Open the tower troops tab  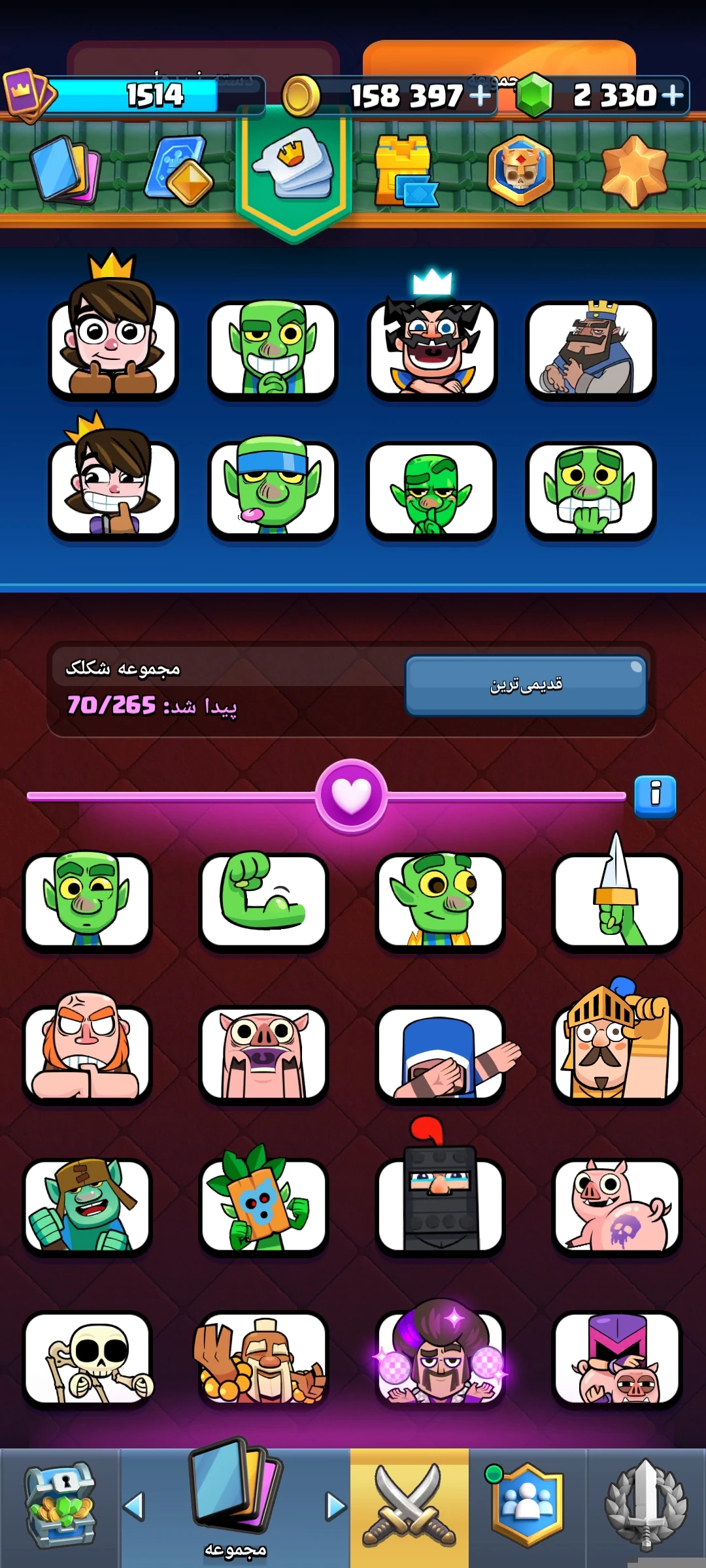pos(405,170)
